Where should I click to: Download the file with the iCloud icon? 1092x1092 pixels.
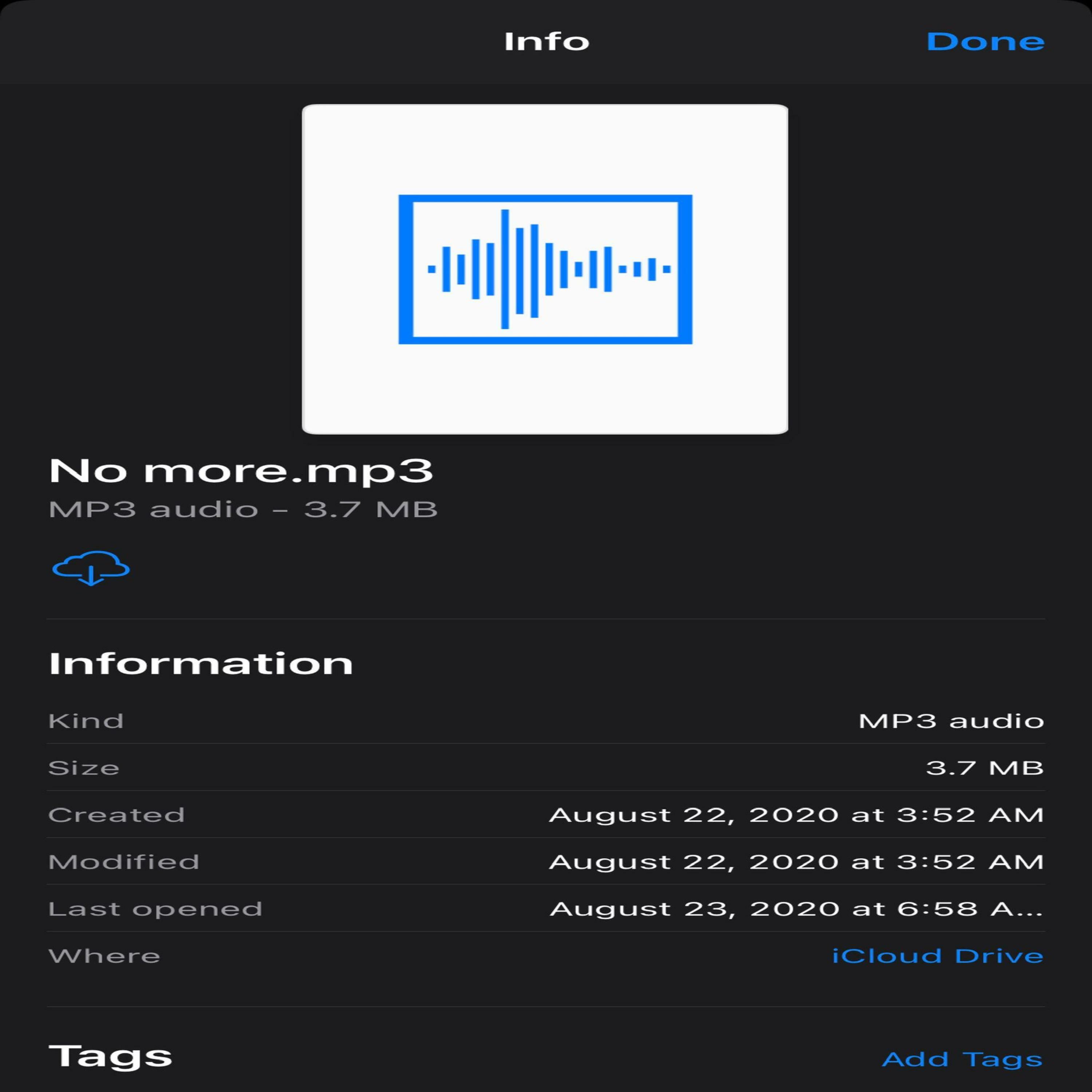pyautogui.click(x=91, y=567)
